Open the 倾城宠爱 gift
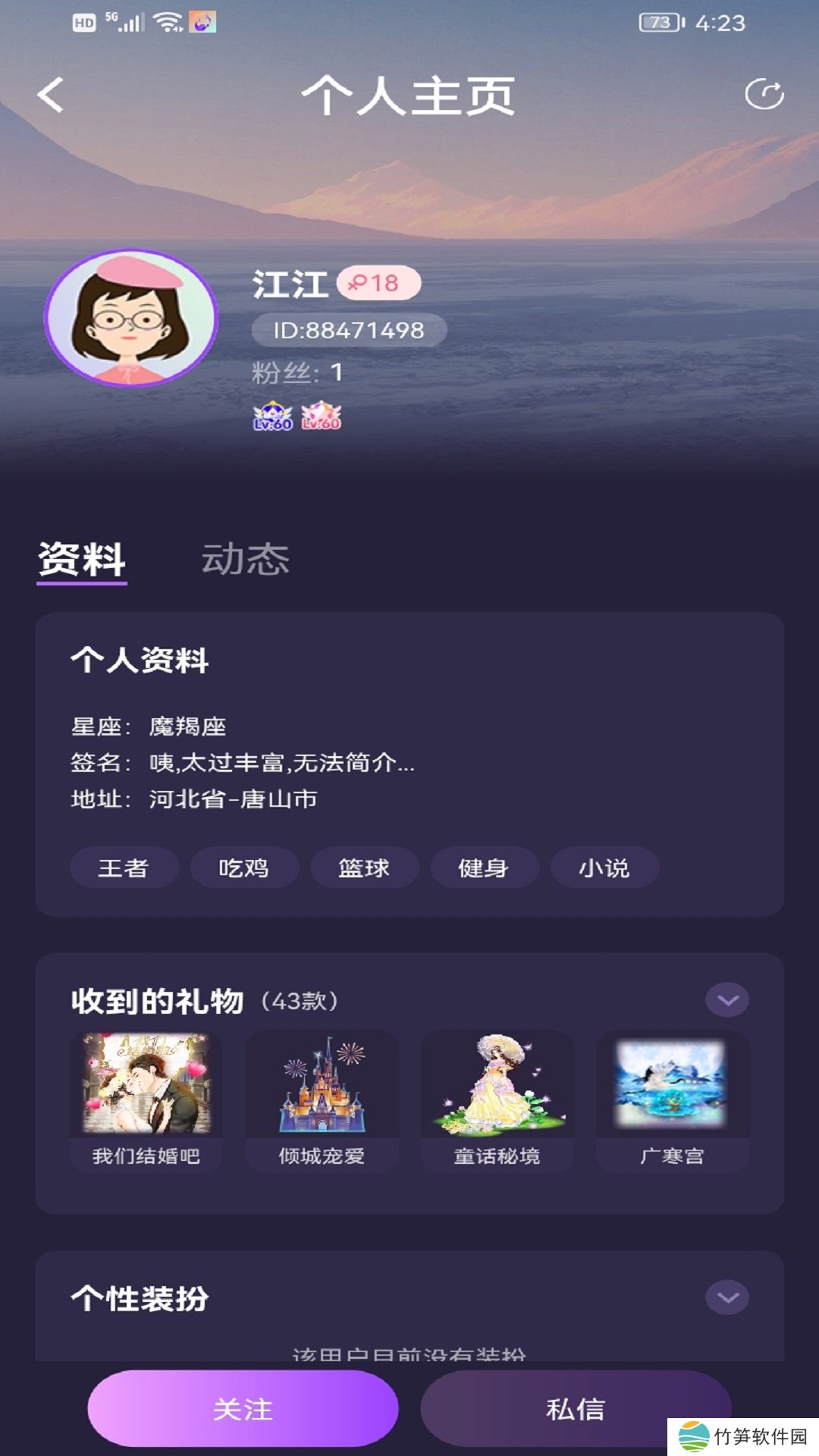 322,1101
